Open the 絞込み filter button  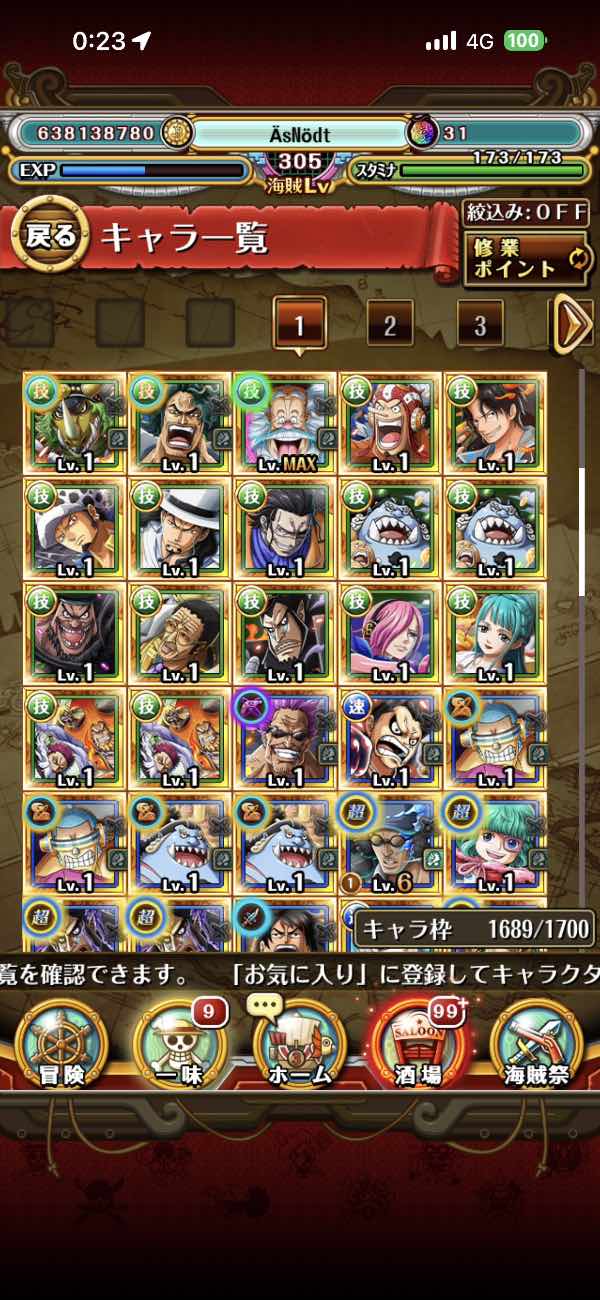click(x=526, y=214)
